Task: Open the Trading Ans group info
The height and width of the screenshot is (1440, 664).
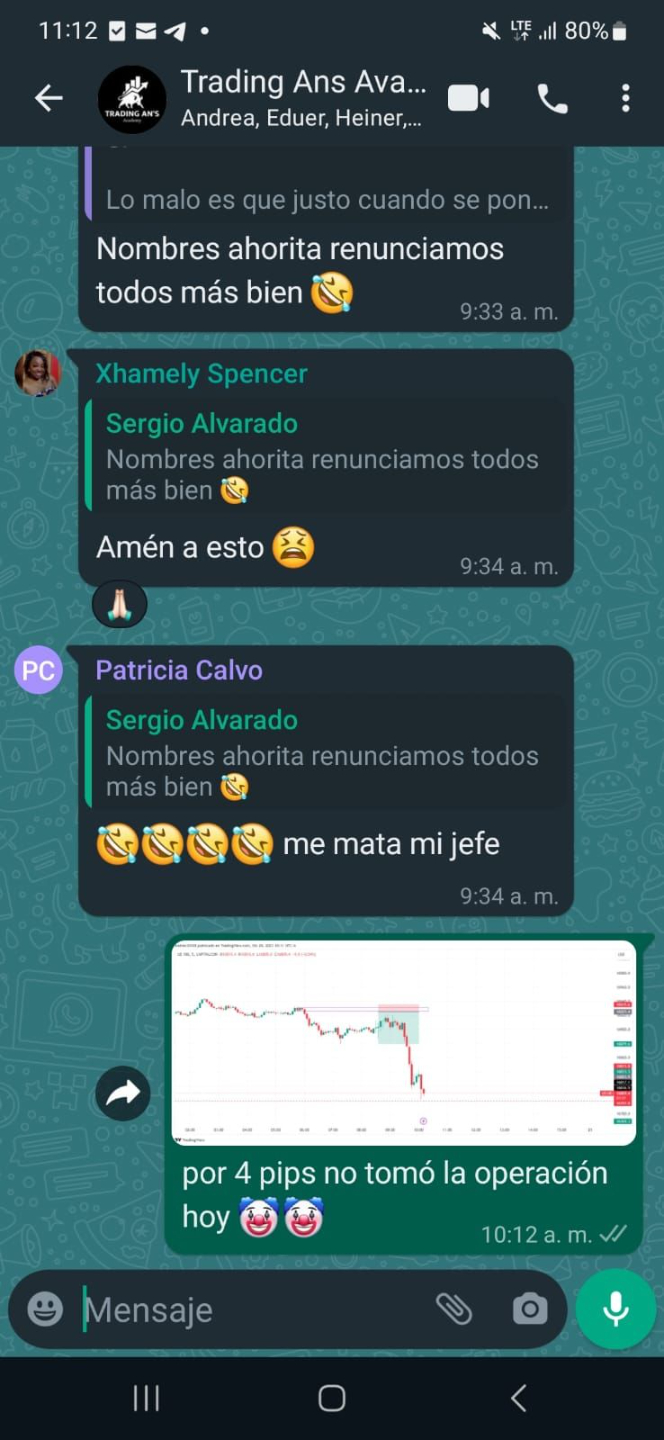Action: pos(302,98)
